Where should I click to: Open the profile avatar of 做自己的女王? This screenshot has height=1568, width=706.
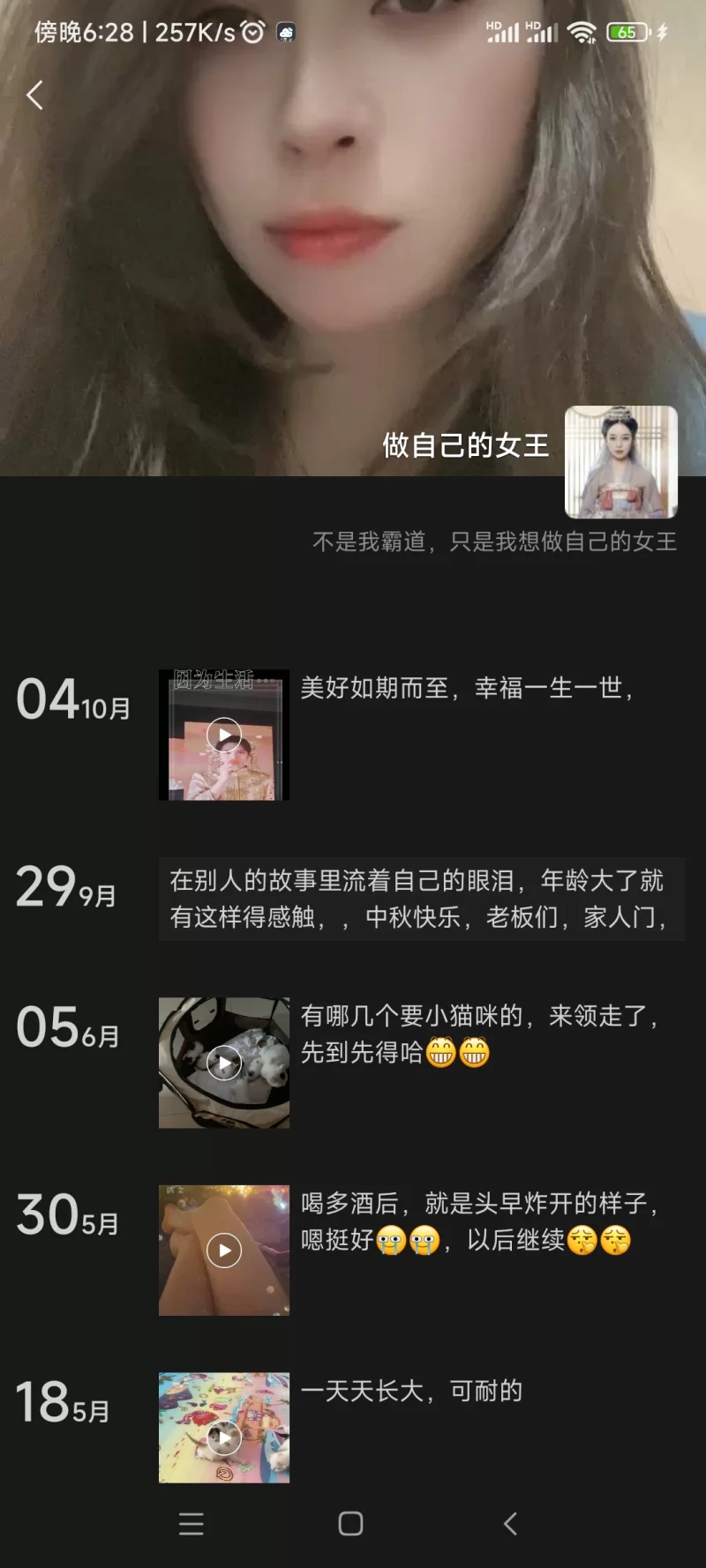click(620, 461)
